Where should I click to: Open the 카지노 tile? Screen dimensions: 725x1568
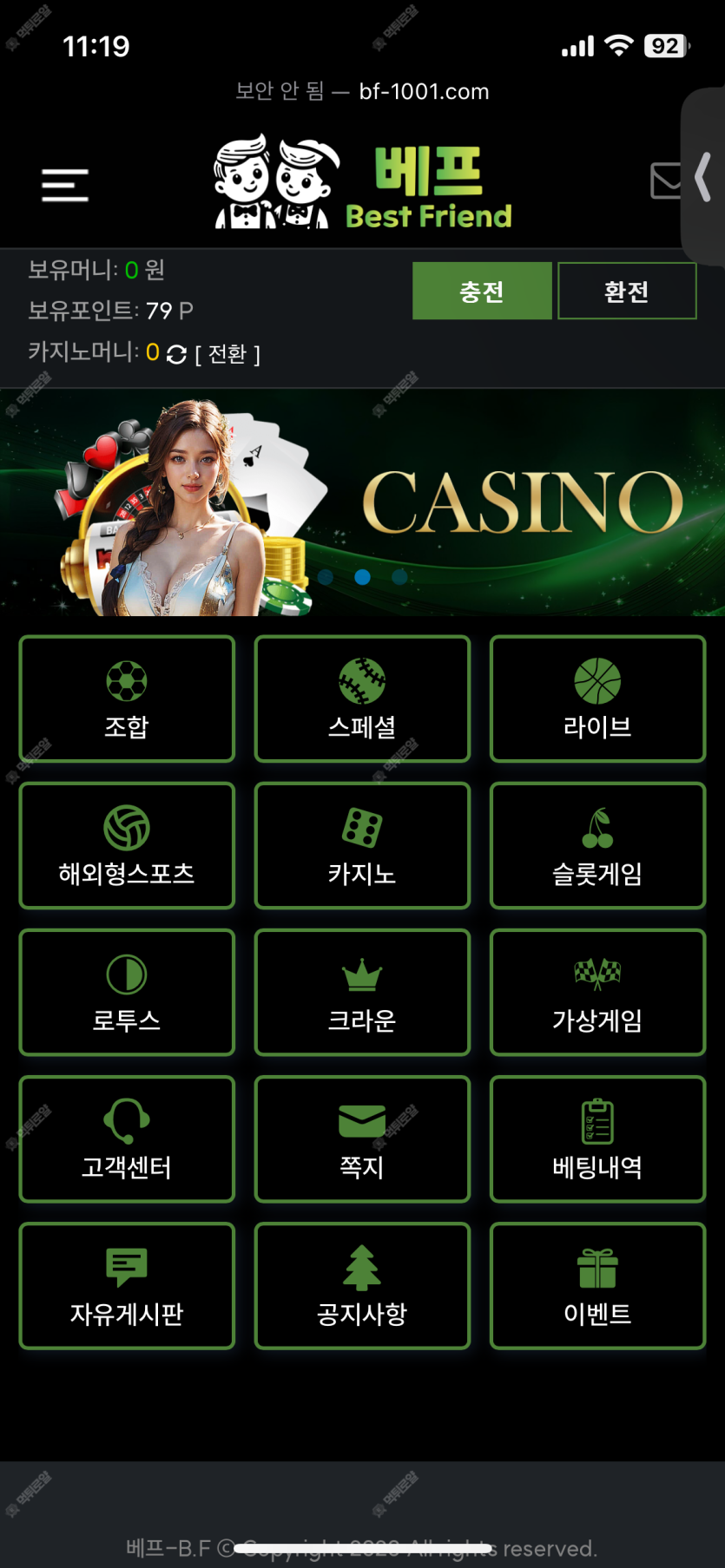click(362, 846)
